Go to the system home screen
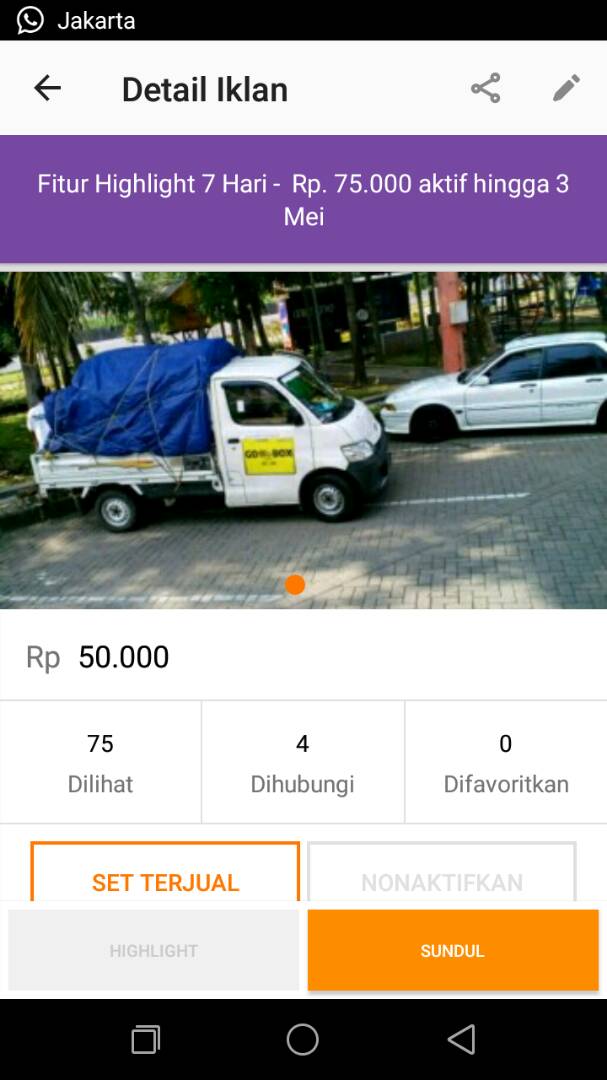 [302, 1040]
